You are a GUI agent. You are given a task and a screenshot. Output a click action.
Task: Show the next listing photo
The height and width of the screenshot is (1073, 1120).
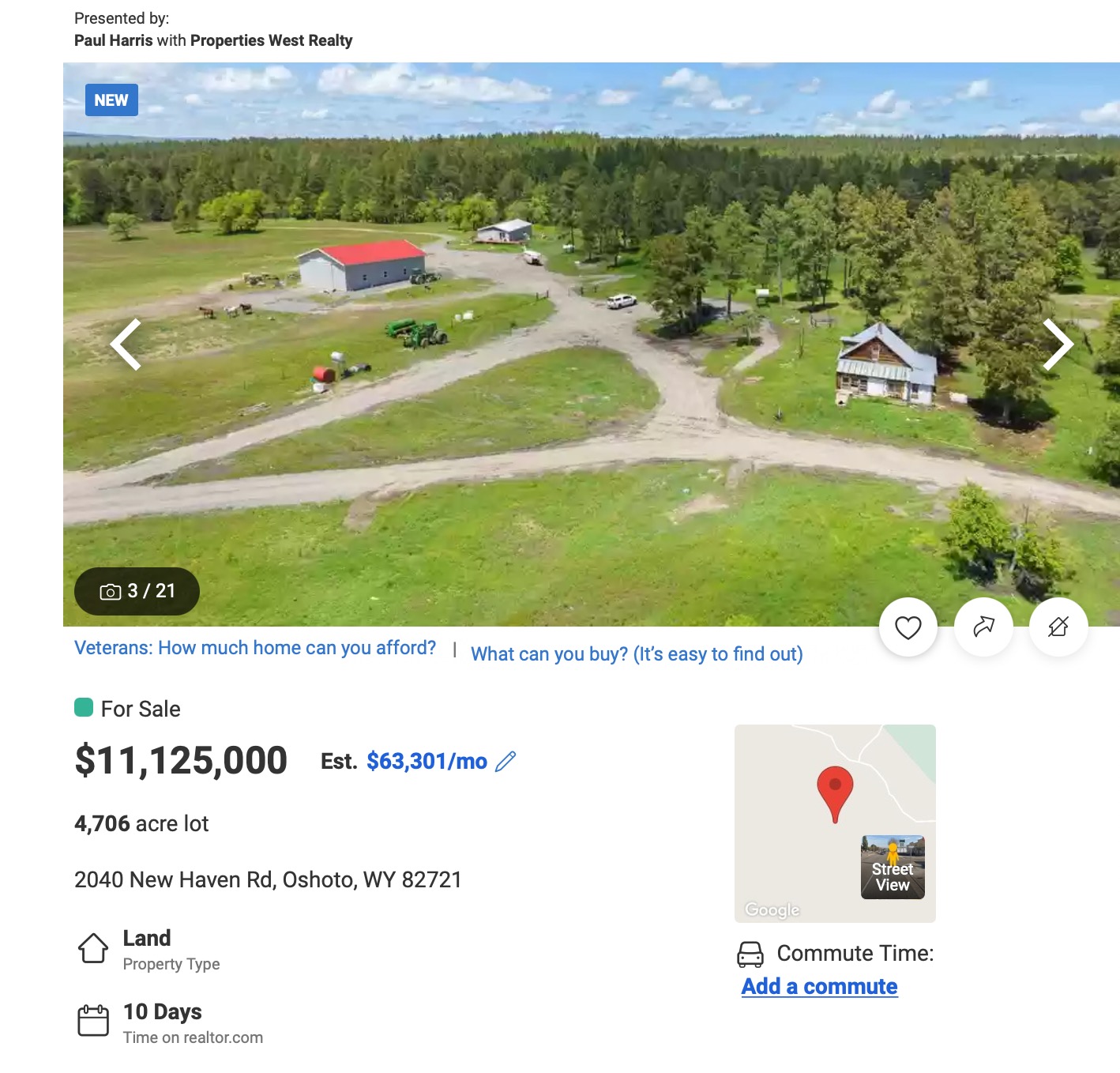tap(1057, 344)
